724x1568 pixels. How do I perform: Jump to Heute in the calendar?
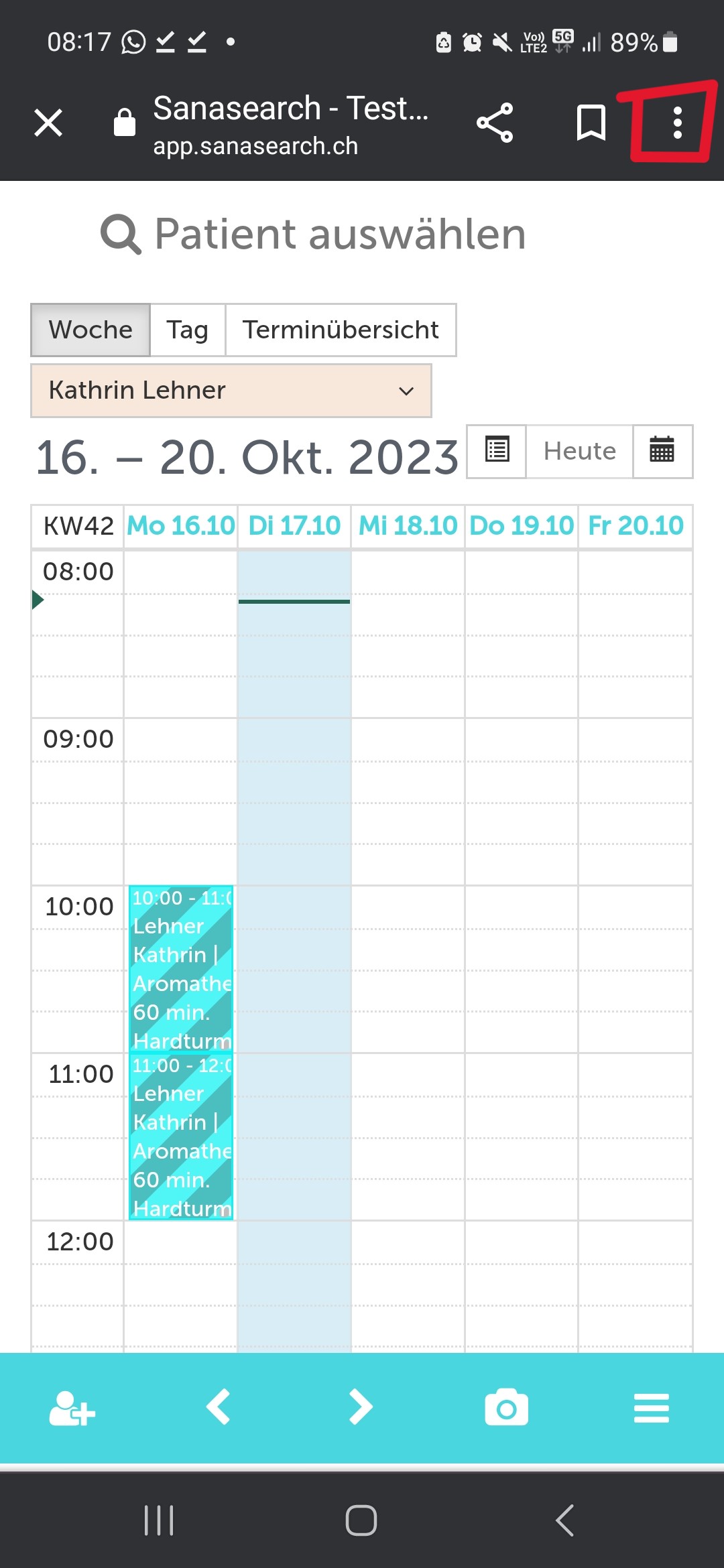(580, 452)
